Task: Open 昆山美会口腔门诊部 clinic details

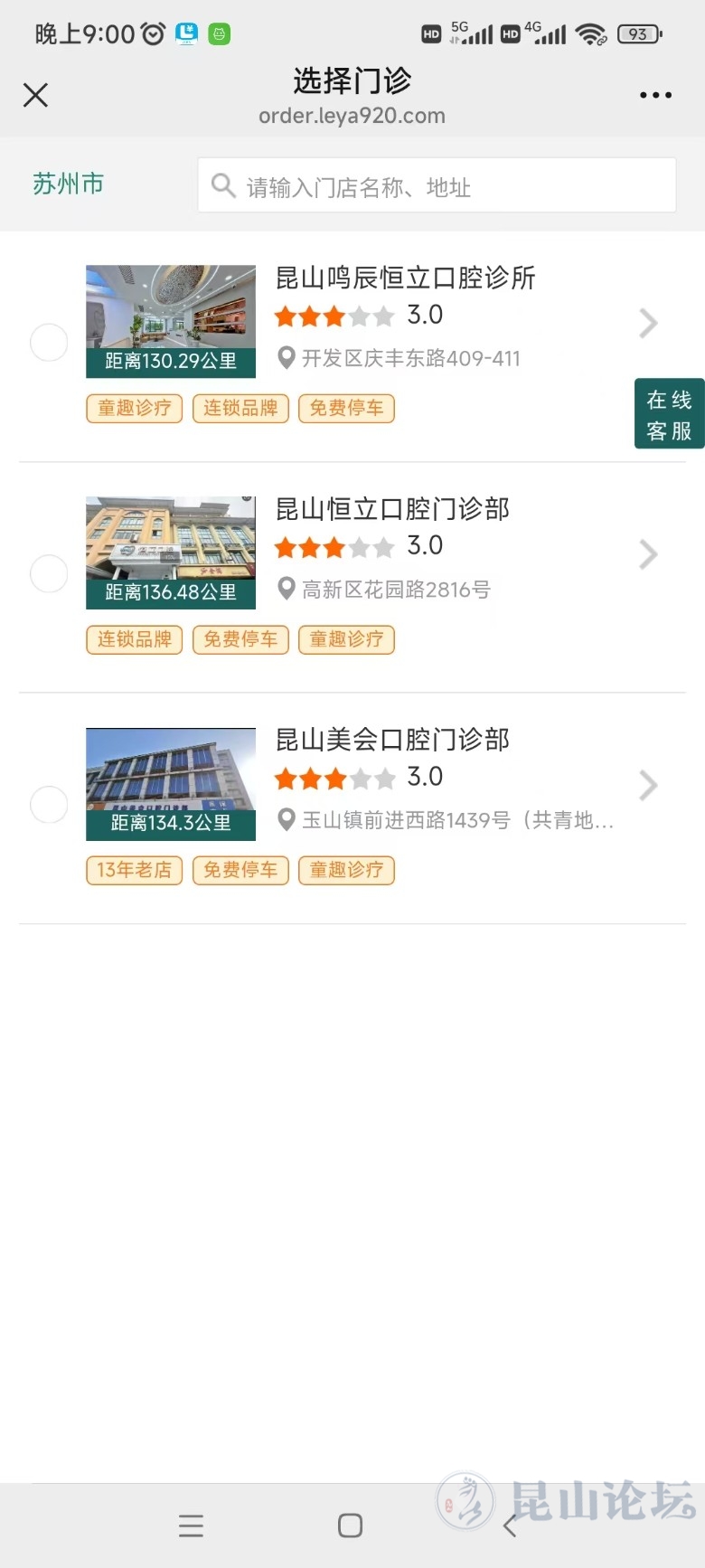Action: [647, 785]
